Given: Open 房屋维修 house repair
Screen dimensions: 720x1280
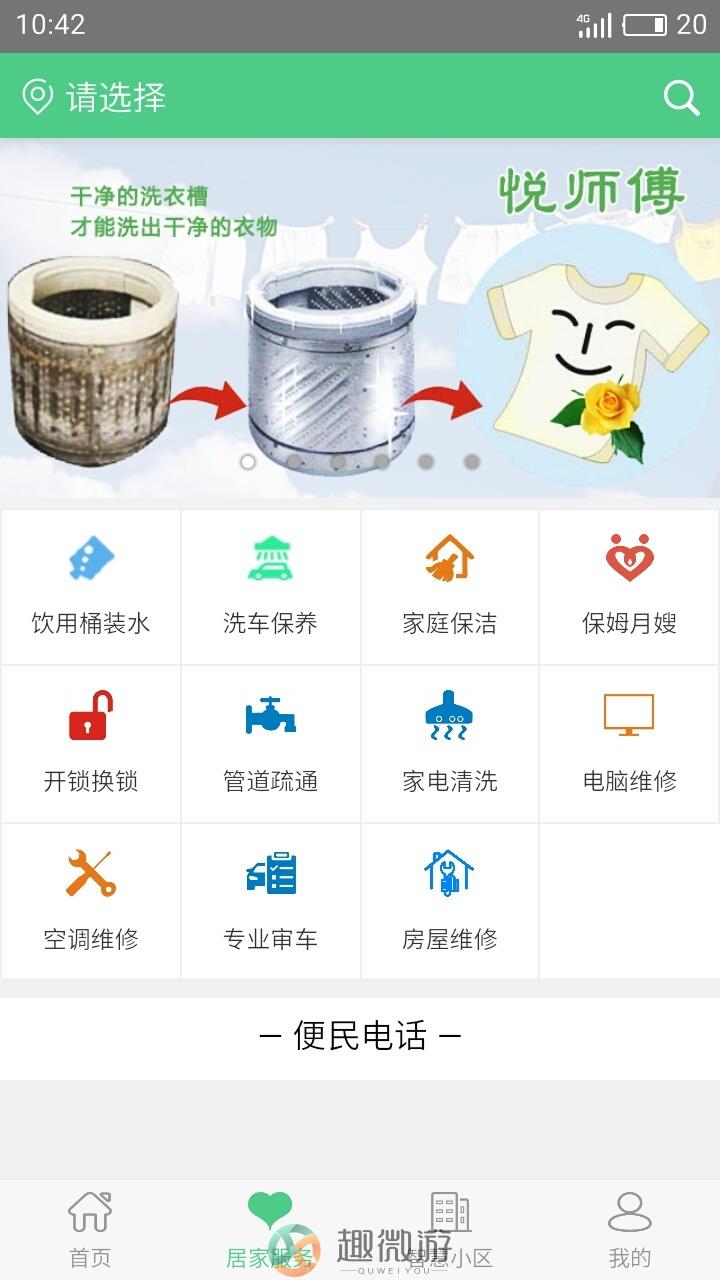Looking at the screenshot, I should coord(450,901).
